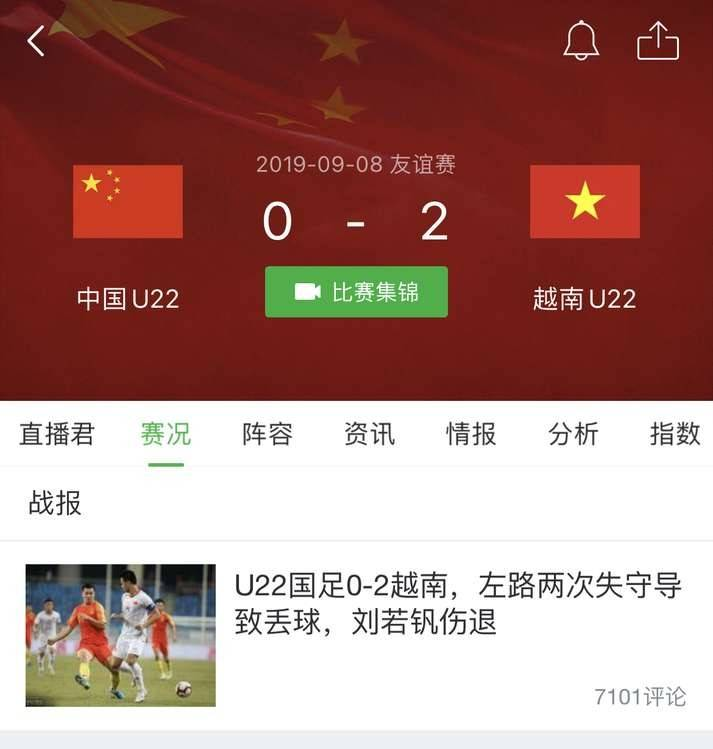The image size is (713, 749).
Task: Switch to the 阵容 lineup tab
Action: click(267, 434)
